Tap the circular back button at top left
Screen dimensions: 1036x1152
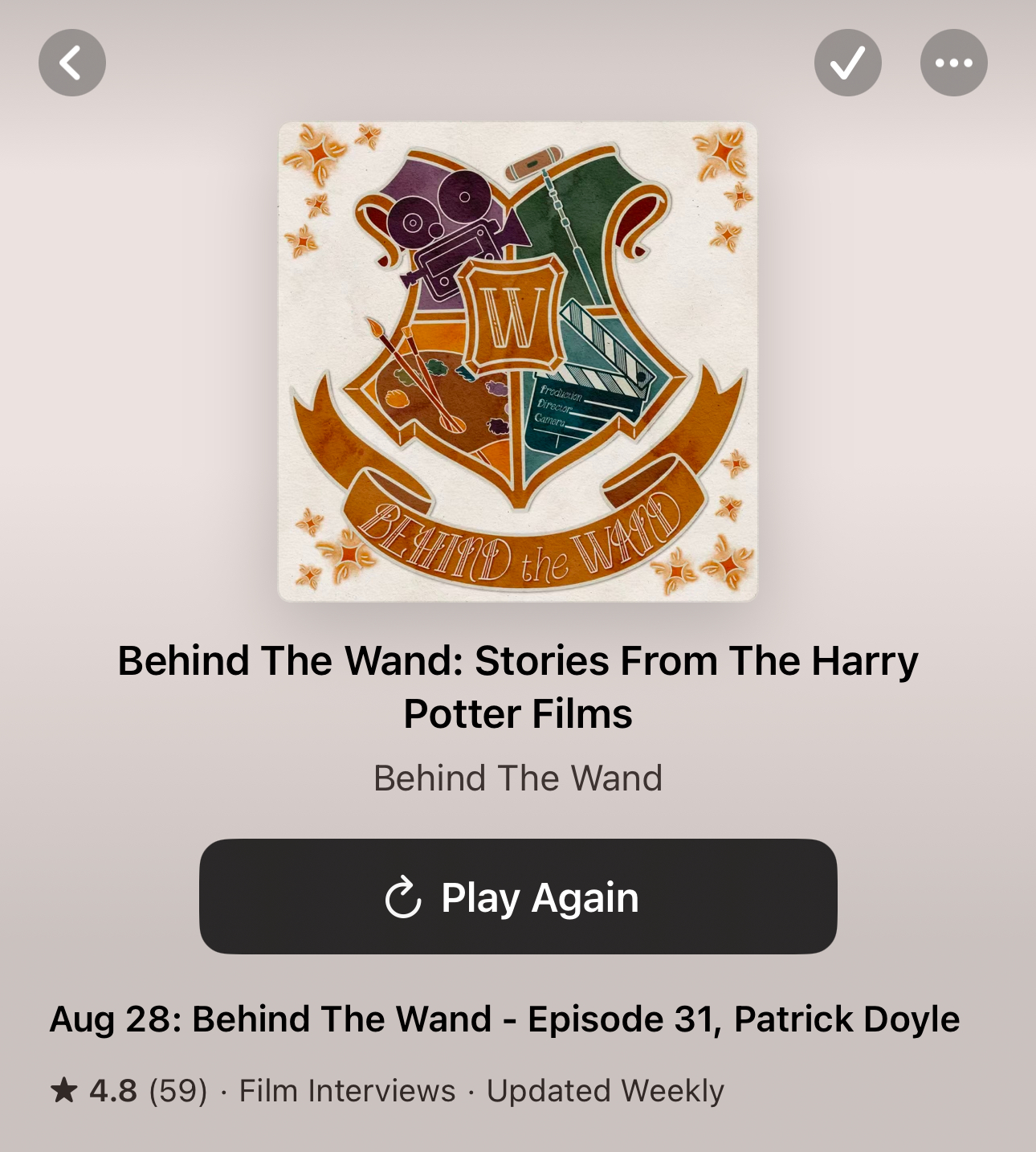(71, 62)
